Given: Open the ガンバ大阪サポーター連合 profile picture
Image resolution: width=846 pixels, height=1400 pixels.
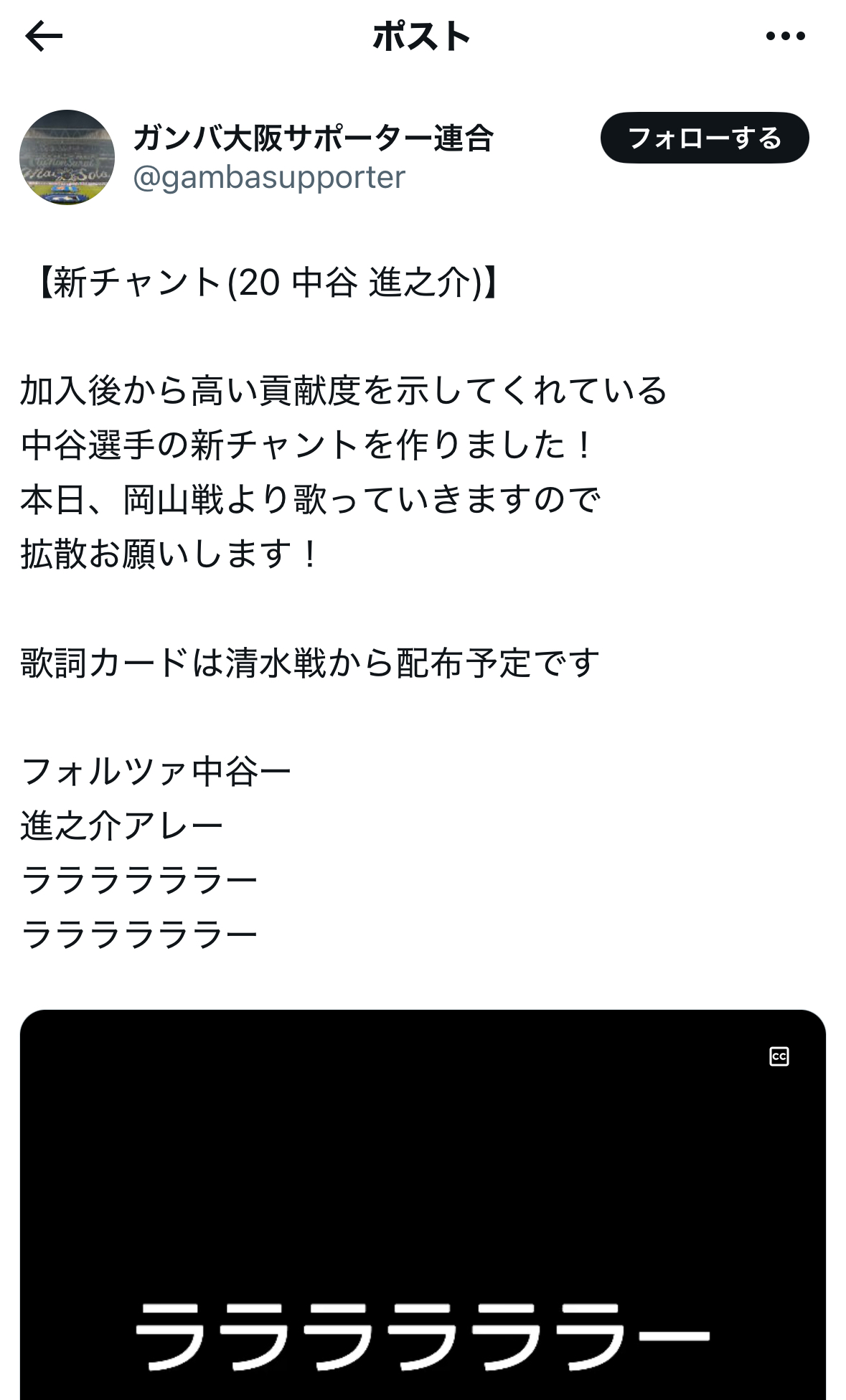Looking at the screenshot, I should [67, 157].
